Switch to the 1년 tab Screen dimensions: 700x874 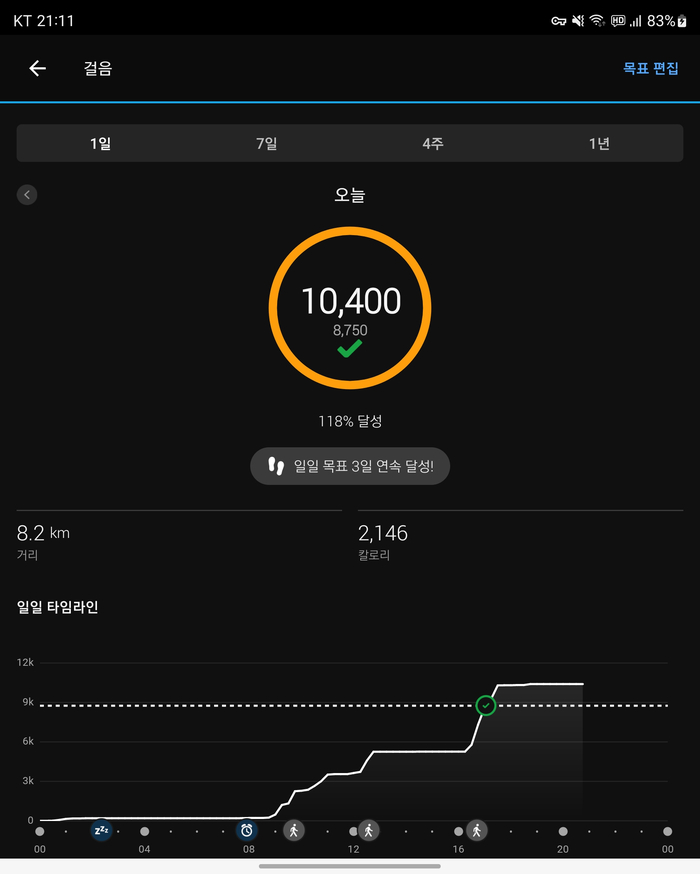599,143
